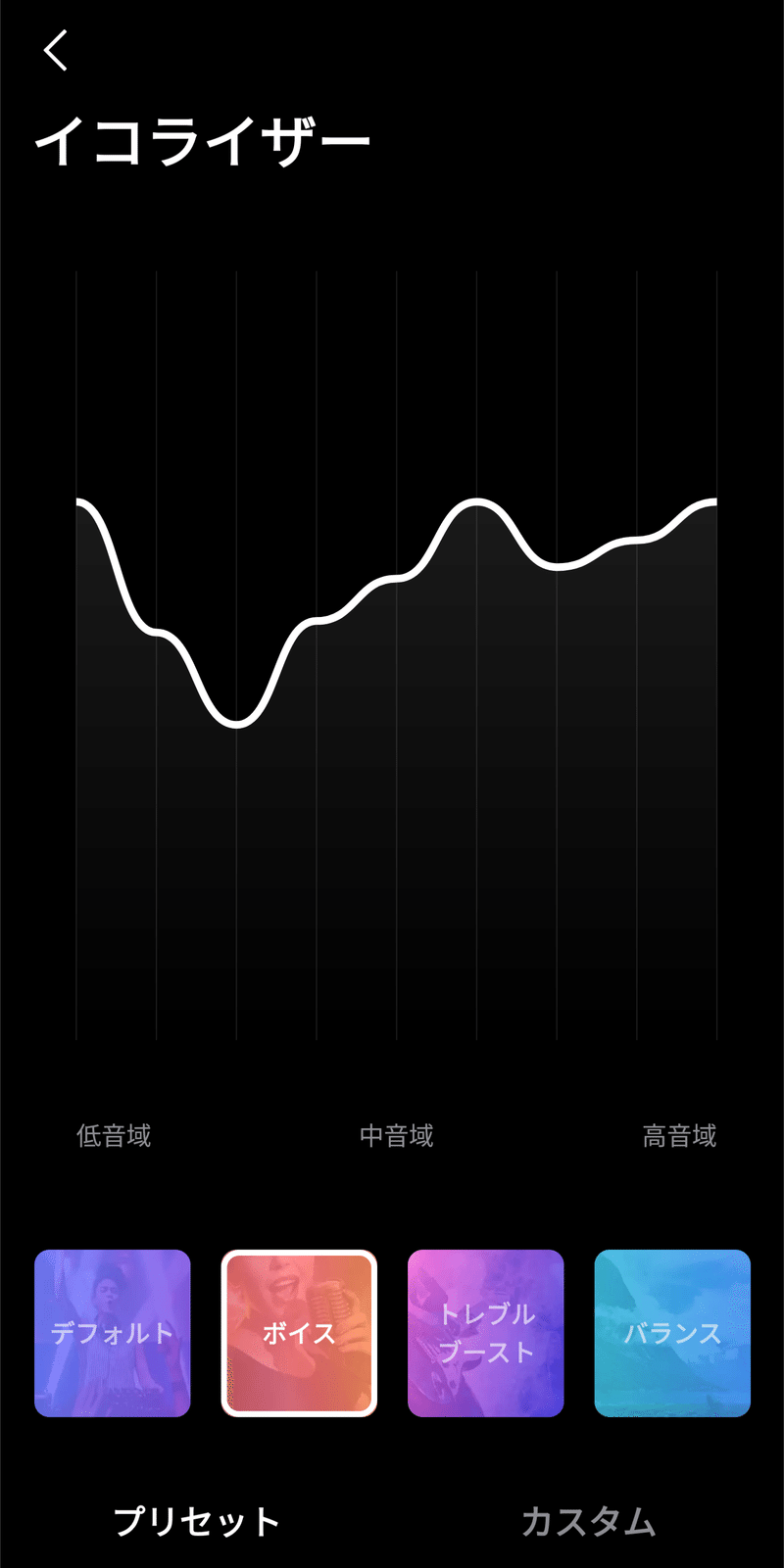Switch to the カスタム tab

pyautogui.click(x=588, y=1521)
